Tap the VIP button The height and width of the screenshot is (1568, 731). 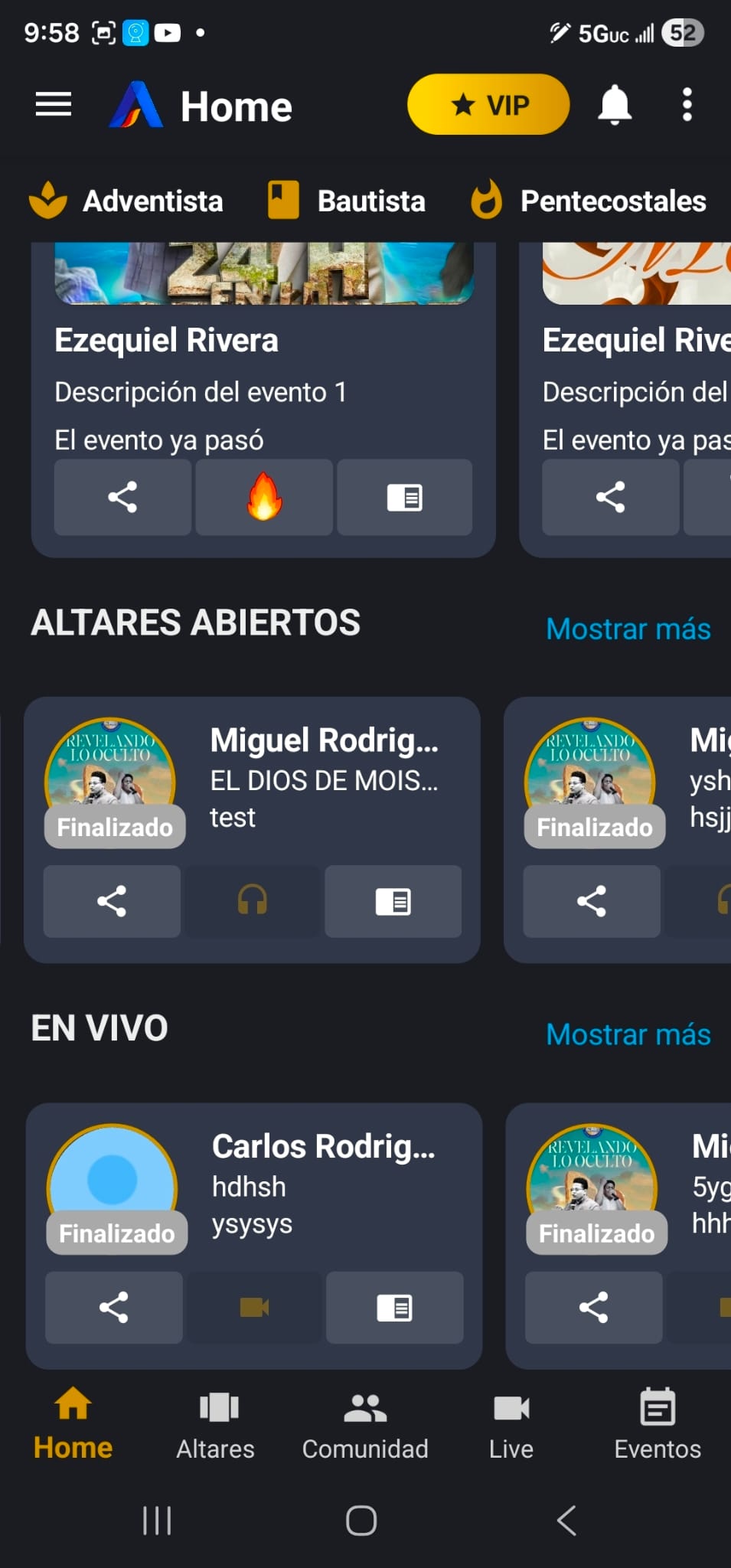(488, 105)
